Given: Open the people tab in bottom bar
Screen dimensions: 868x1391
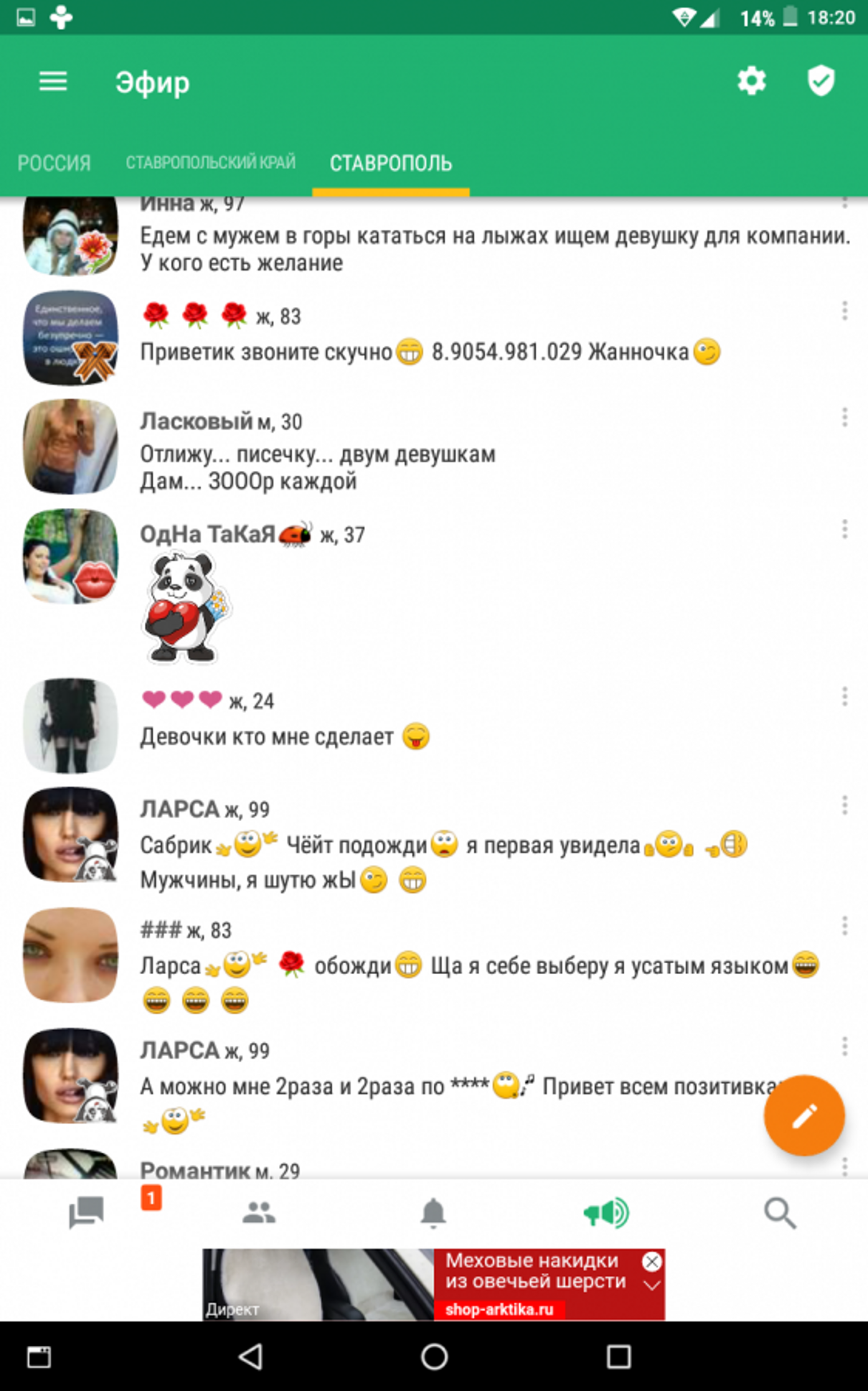Looking at the screenshot, I should coord(259,1213).
